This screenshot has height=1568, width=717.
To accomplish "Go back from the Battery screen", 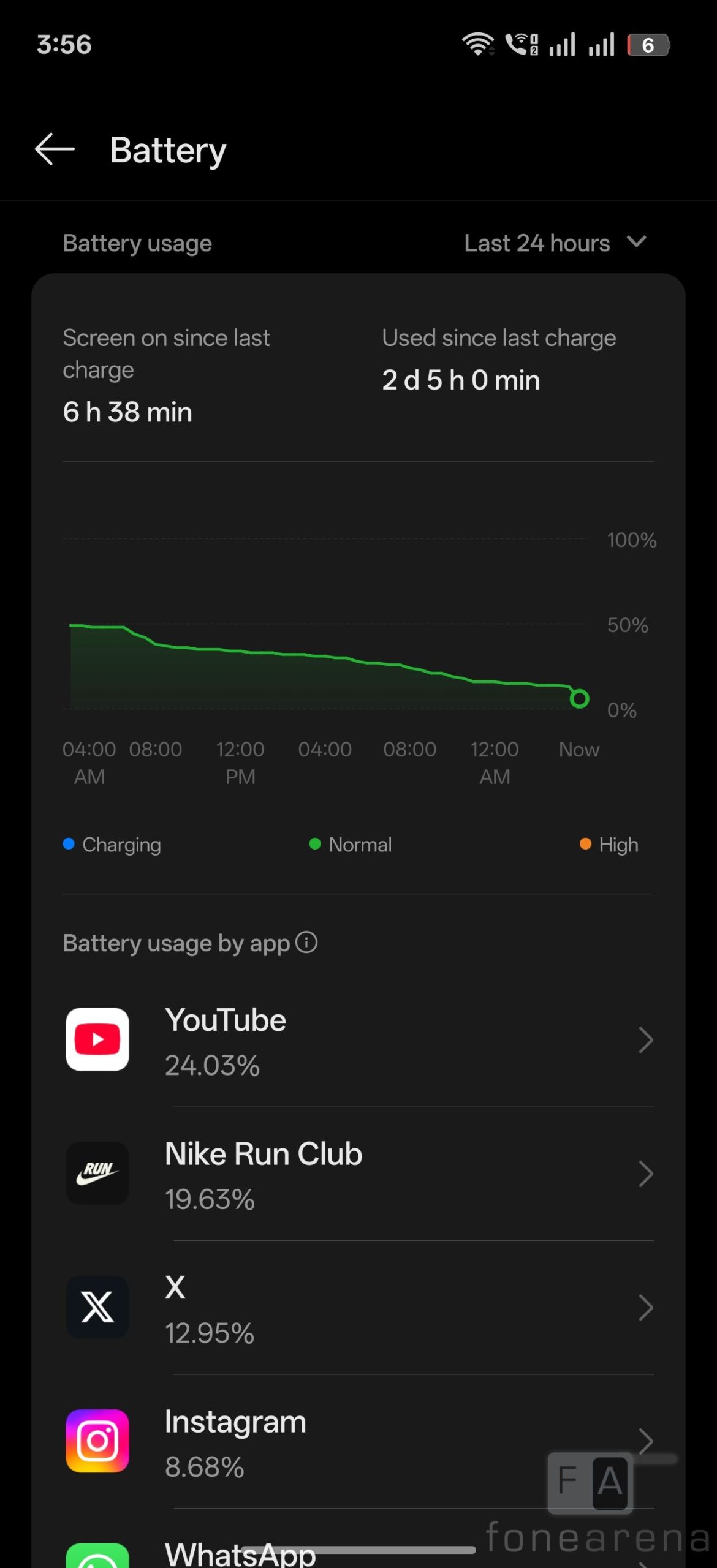I will click(x=55, y=149).
